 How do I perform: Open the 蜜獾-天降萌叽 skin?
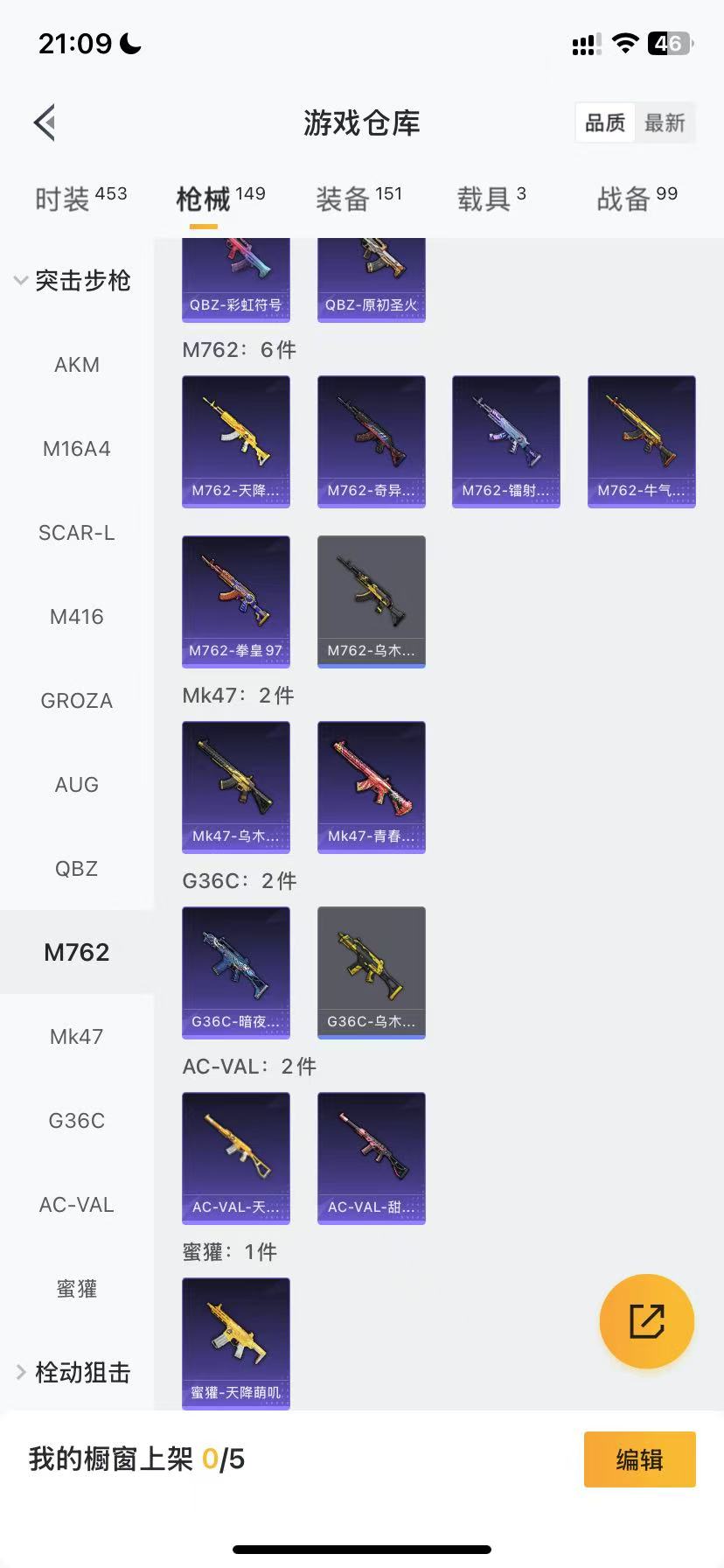pyautogui.click(x=236, y=1343)
